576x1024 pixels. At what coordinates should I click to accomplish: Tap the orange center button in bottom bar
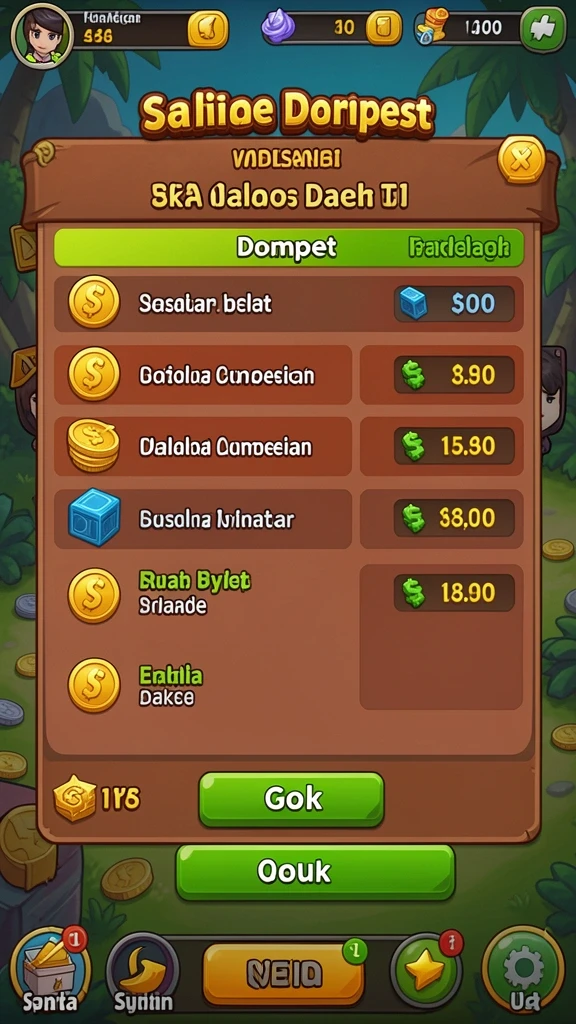pyautogui.click(x=283, y=974)
